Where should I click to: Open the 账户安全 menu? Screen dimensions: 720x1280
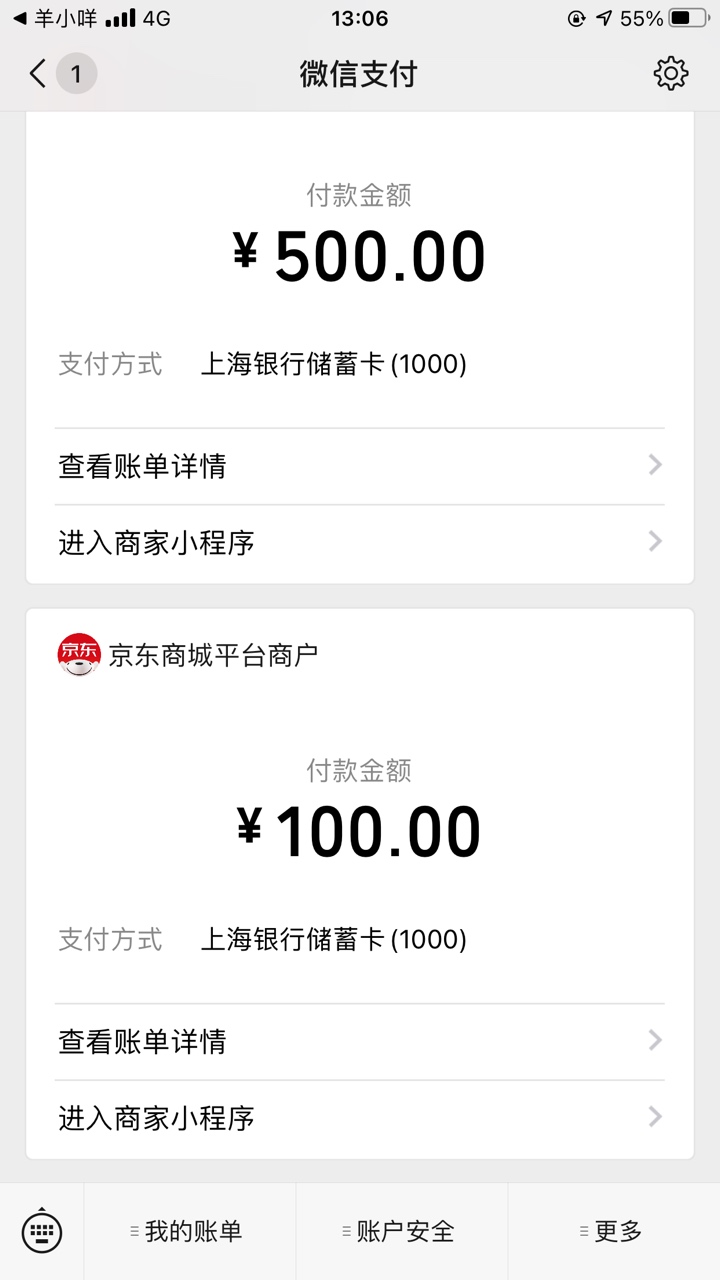tap(402, 1232)
